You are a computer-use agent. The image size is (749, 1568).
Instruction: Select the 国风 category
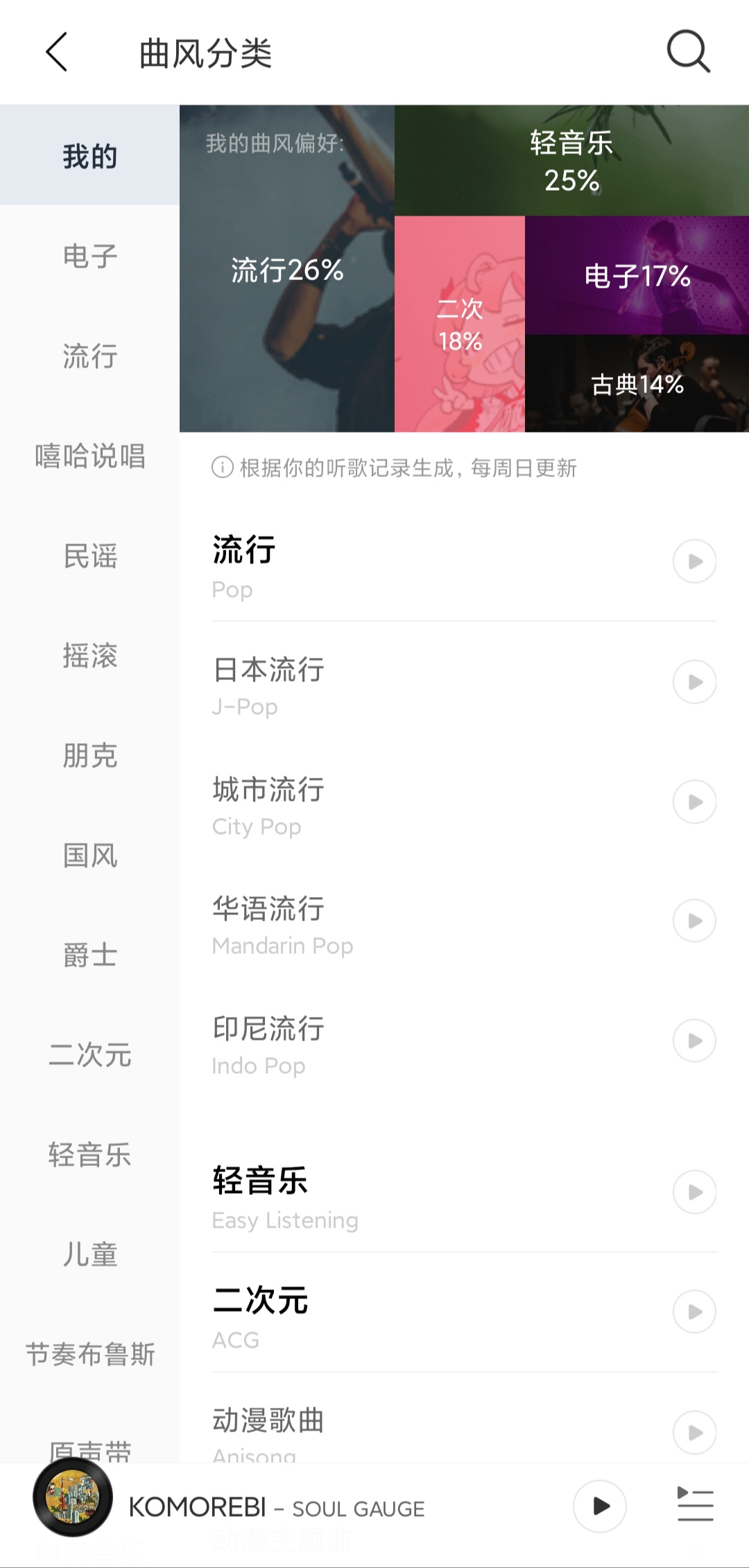90,855
